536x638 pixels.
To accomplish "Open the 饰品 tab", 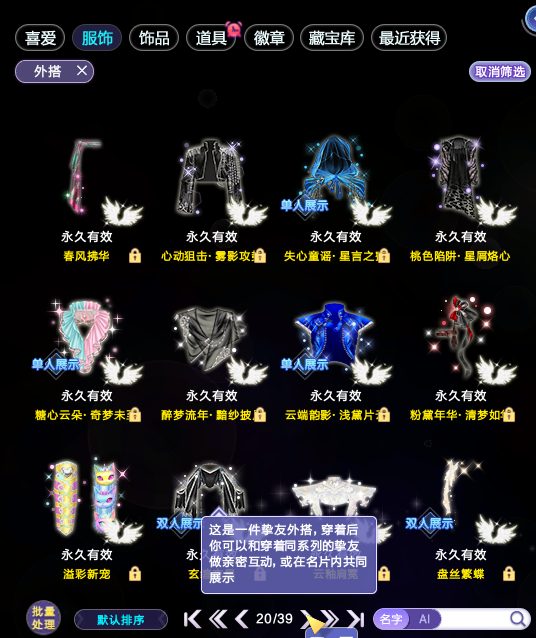I will pos(154,38).
